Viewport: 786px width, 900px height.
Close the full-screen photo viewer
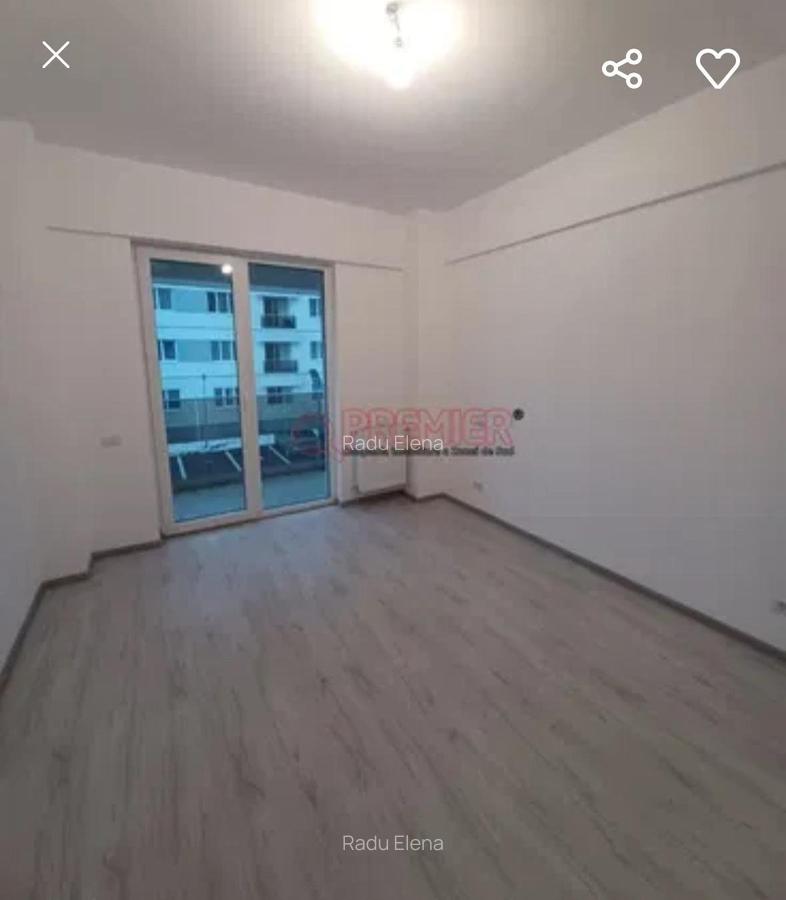click(x=56, y=55)
